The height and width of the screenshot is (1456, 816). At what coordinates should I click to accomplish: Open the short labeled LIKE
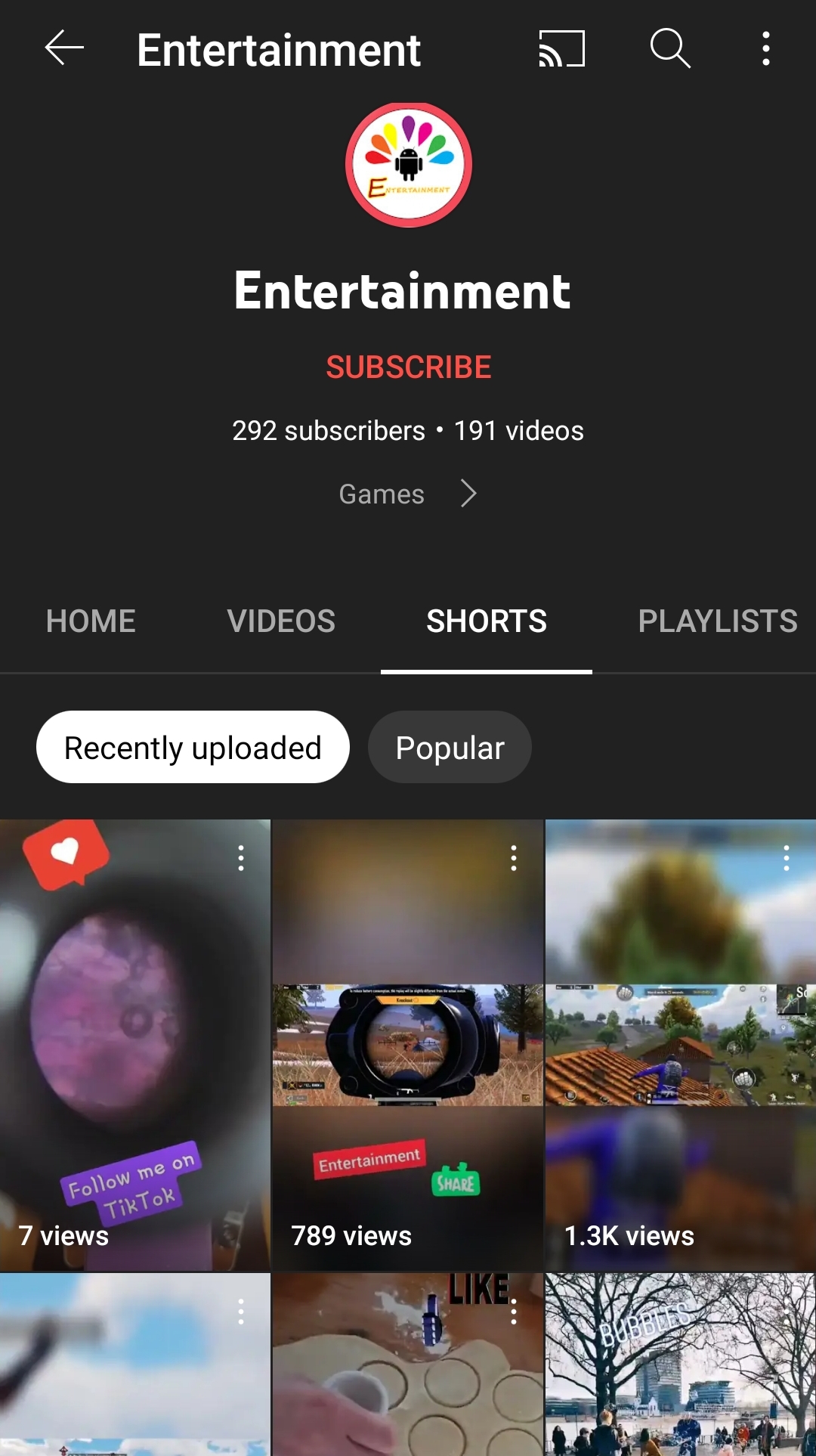tap(408, 1365)
